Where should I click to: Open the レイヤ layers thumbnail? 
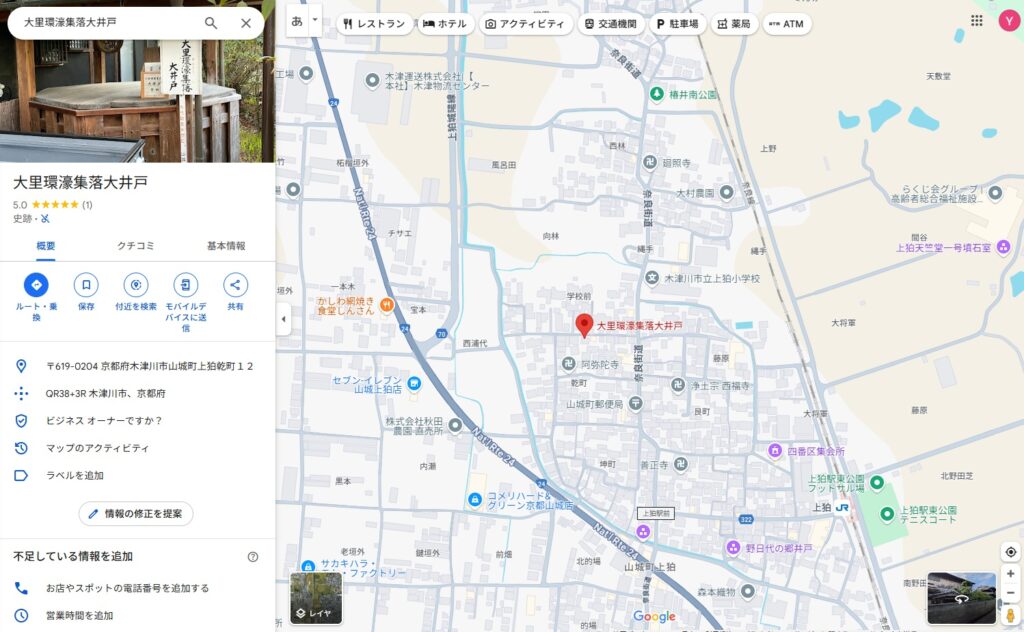(316, 598)
